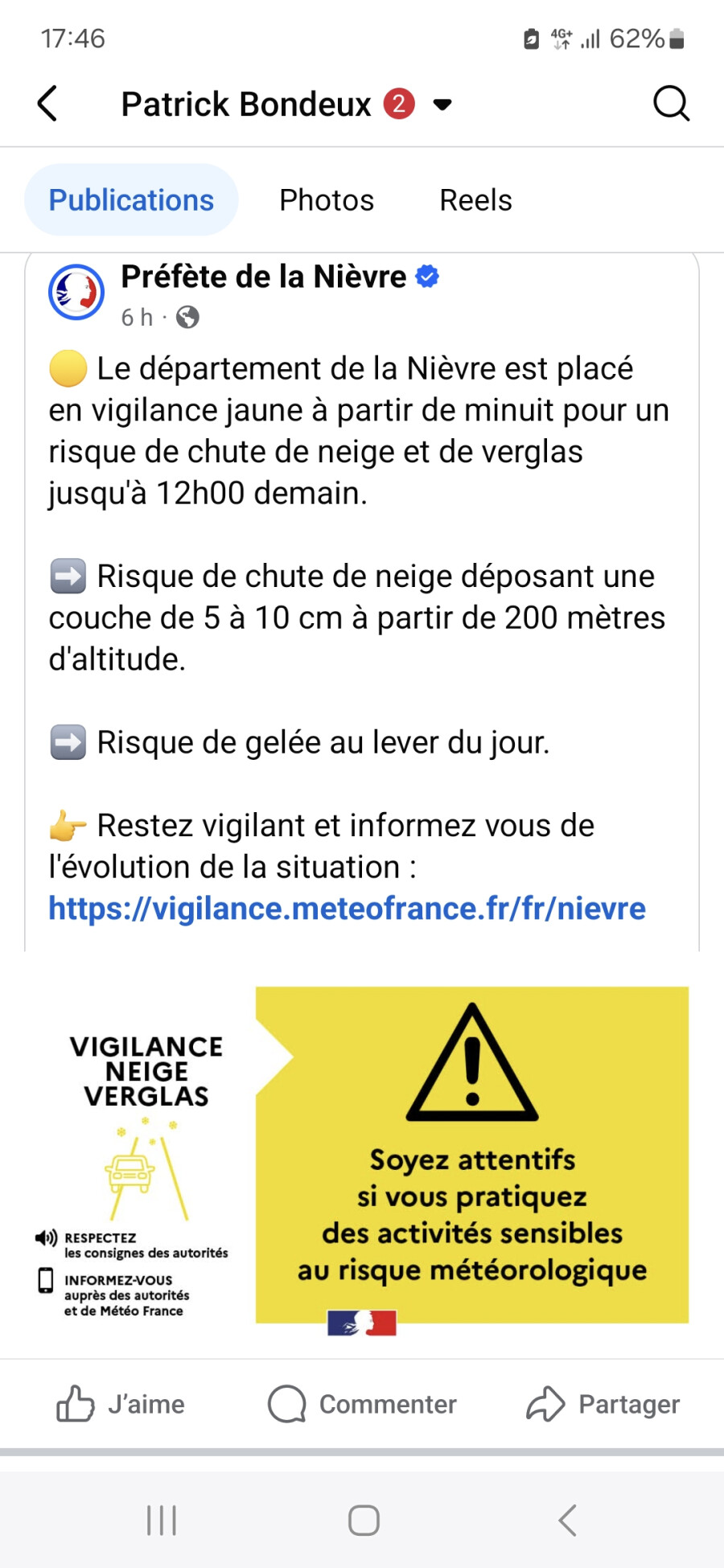Switch to the Photos tab

327,200
